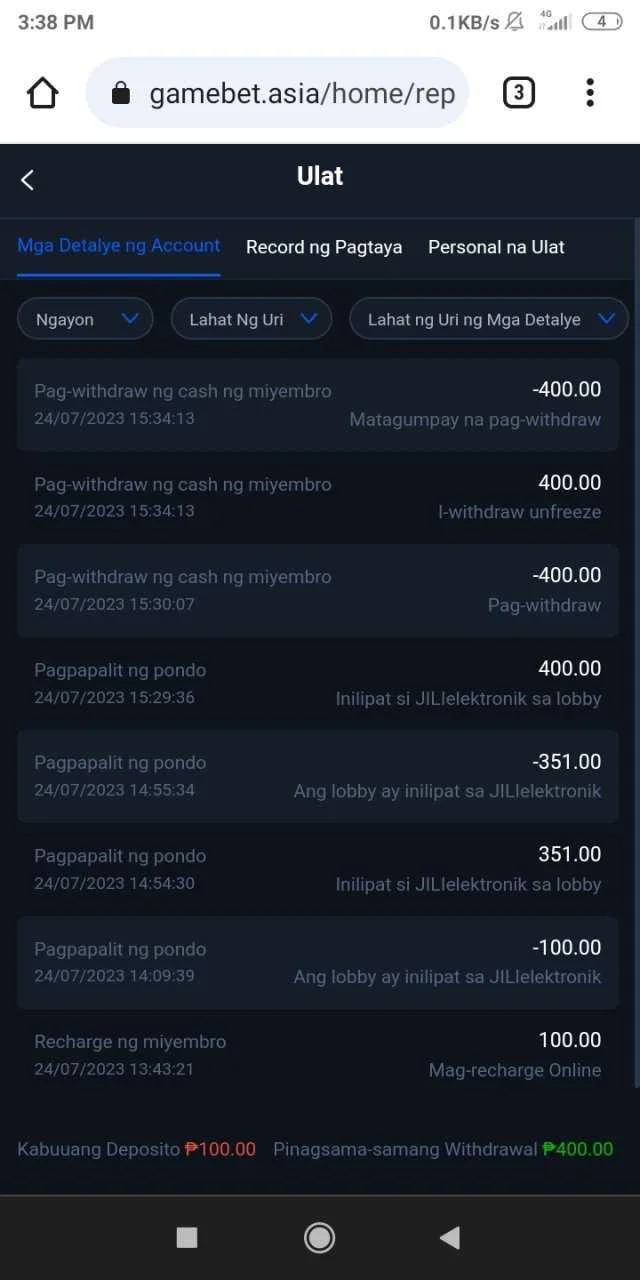Tap the gamebet.asia address bar
Viewport: 640px width, 1280px height.
pos(277,93)
